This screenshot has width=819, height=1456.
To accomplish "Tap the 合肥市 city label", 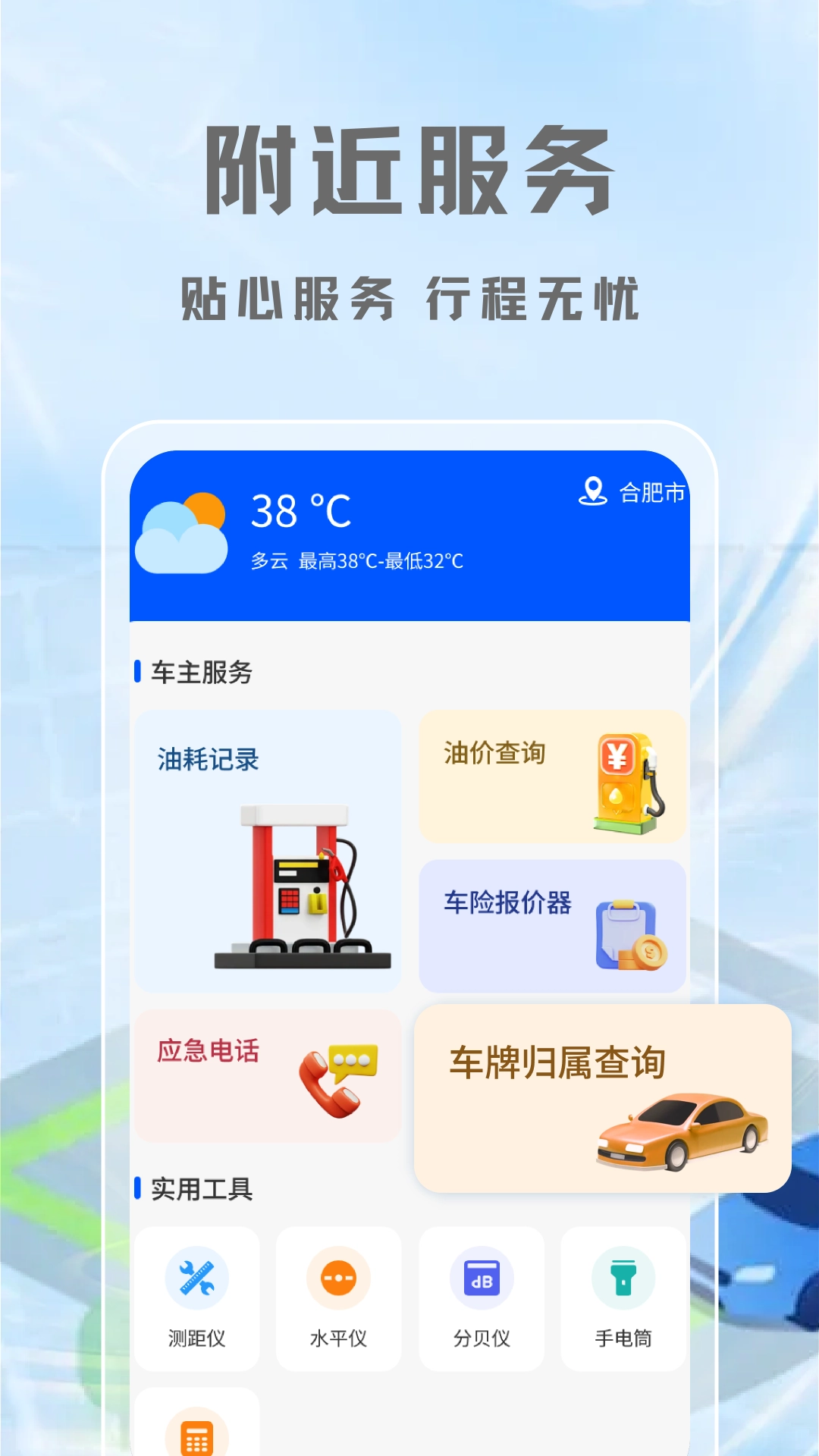I will point(652,491).
